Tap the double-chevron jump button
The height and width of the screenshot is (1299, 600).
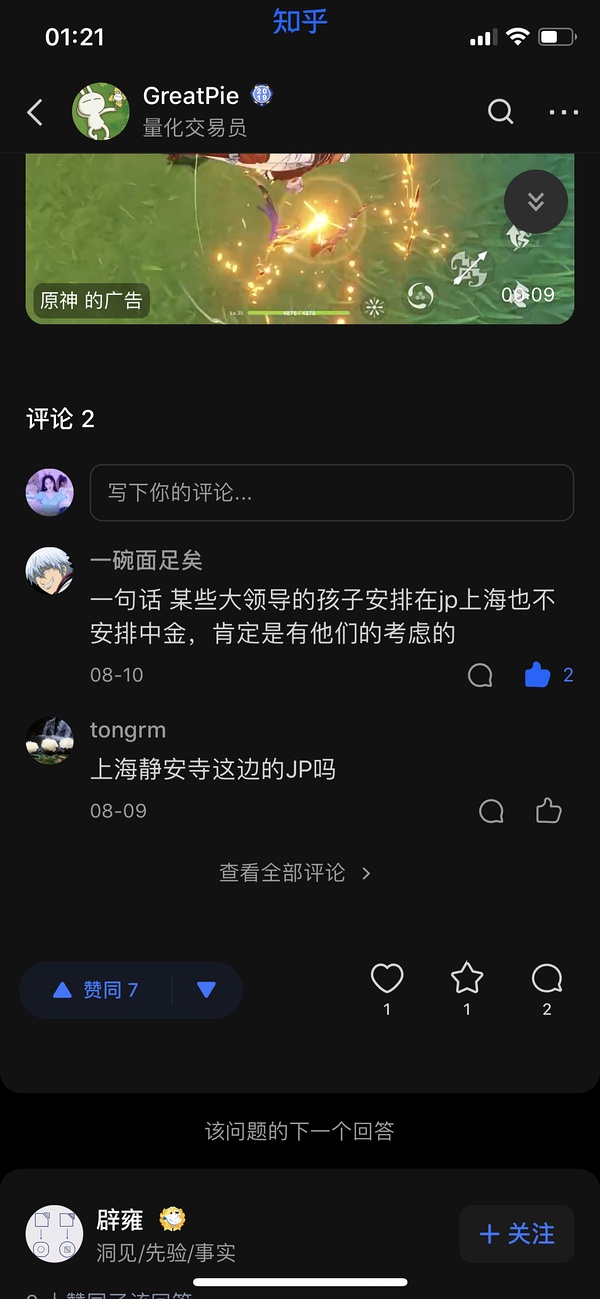pyautogui.click(x=536, y=202)
